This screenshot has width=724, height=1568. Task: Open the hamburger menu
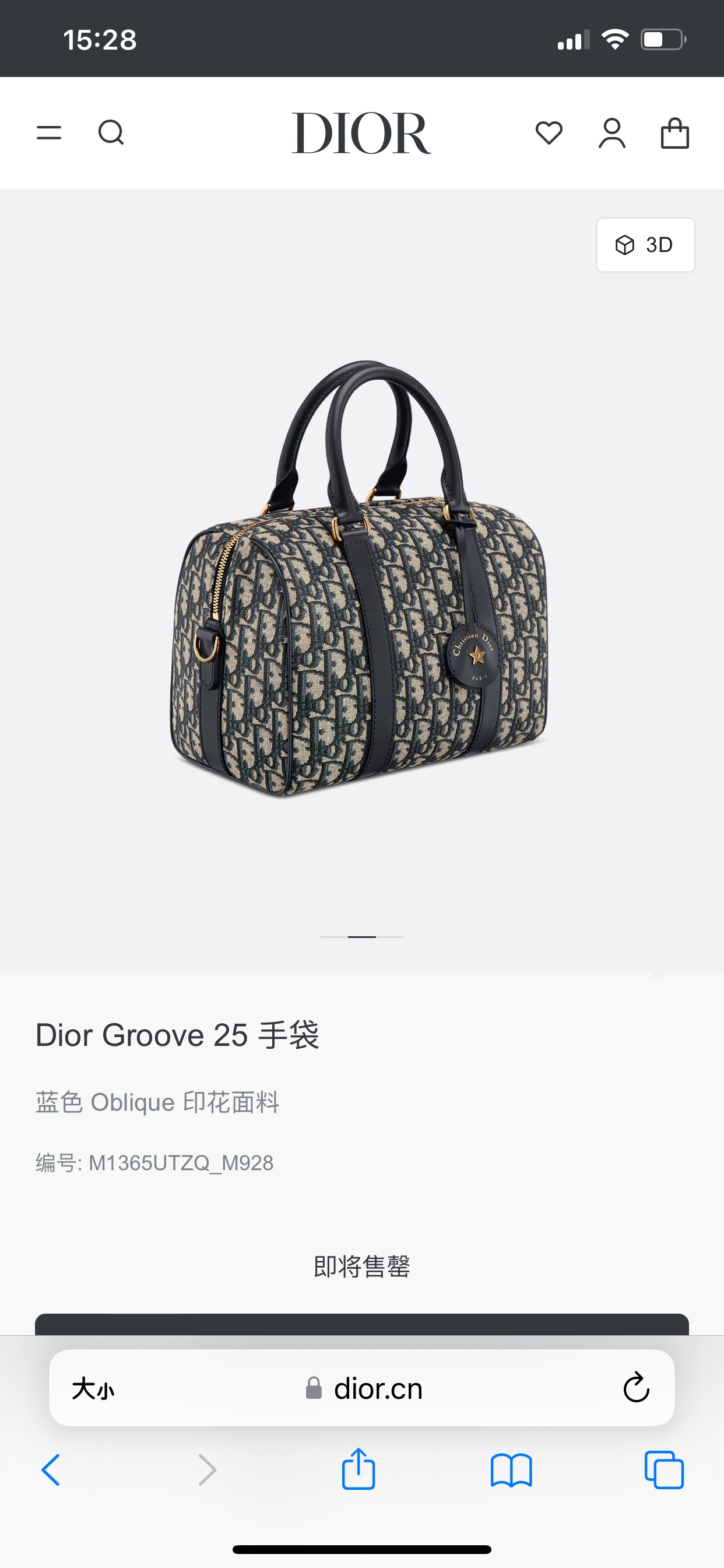click(x=48, y=132)
